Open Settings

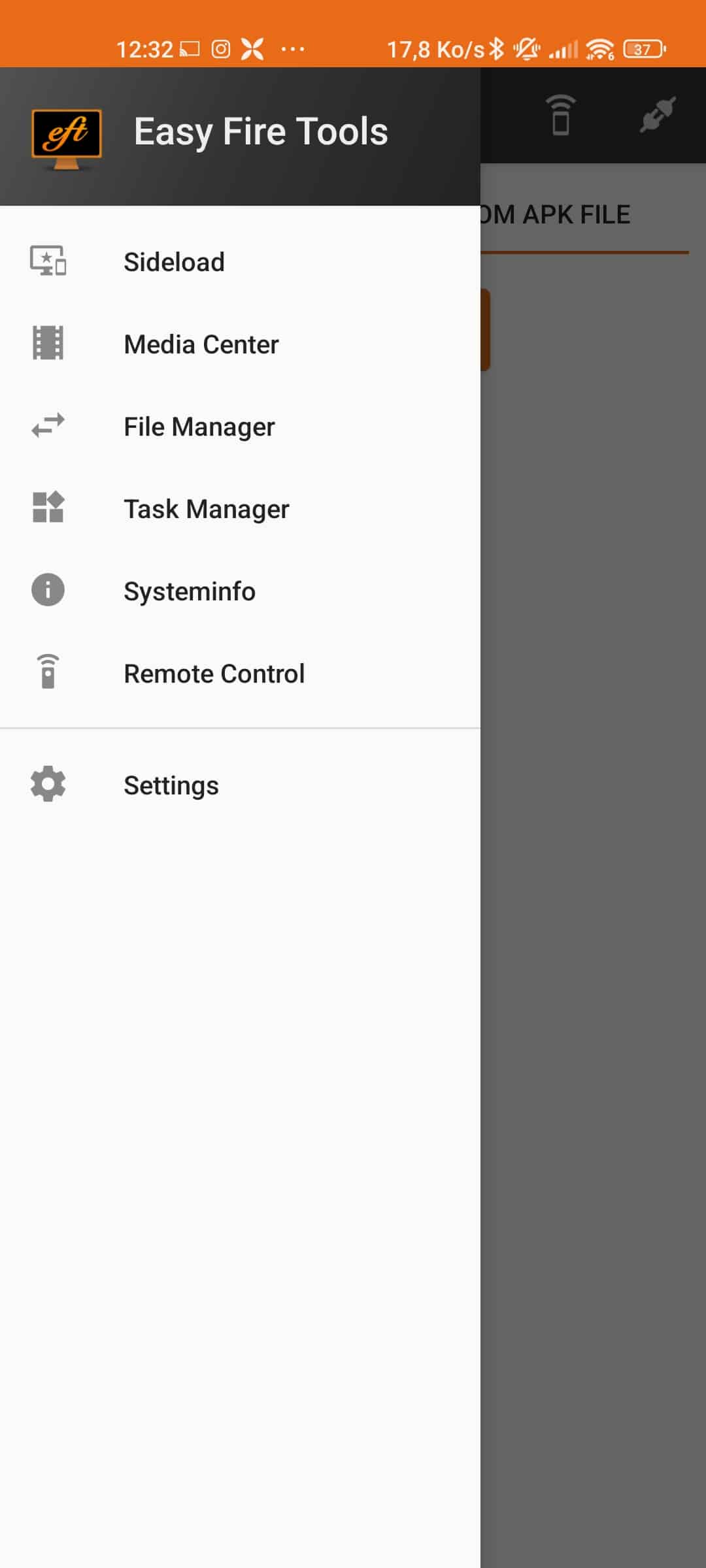pos(240,785)
